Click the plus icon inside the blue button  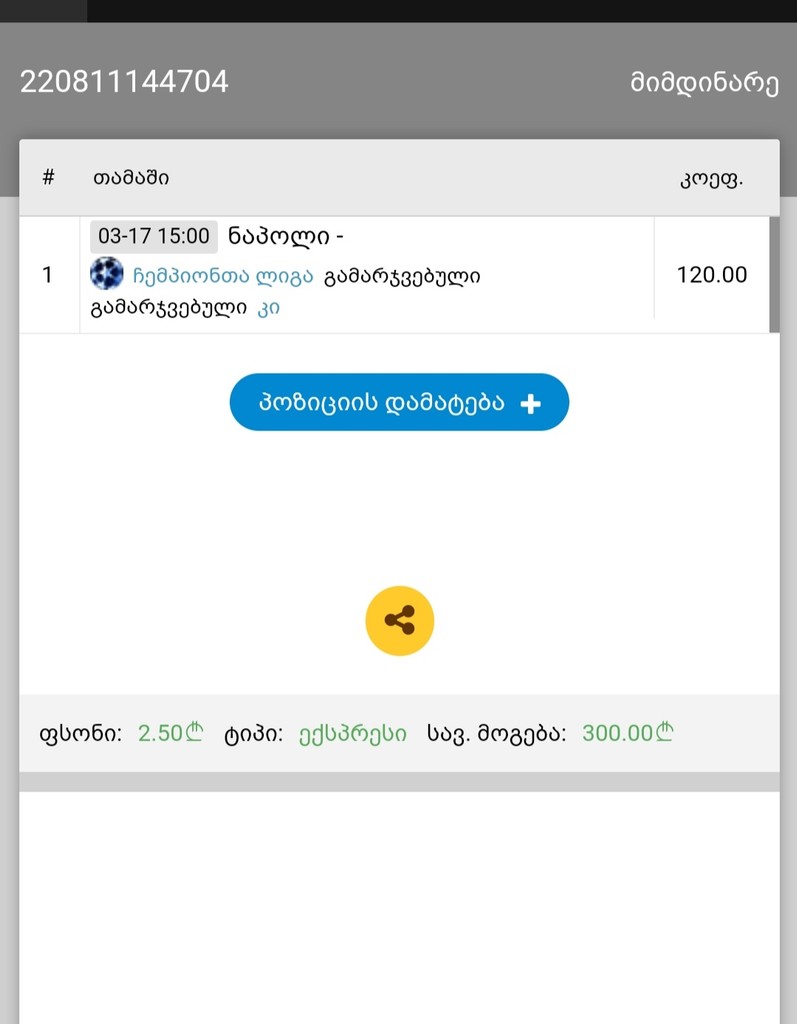pos(531,402)
